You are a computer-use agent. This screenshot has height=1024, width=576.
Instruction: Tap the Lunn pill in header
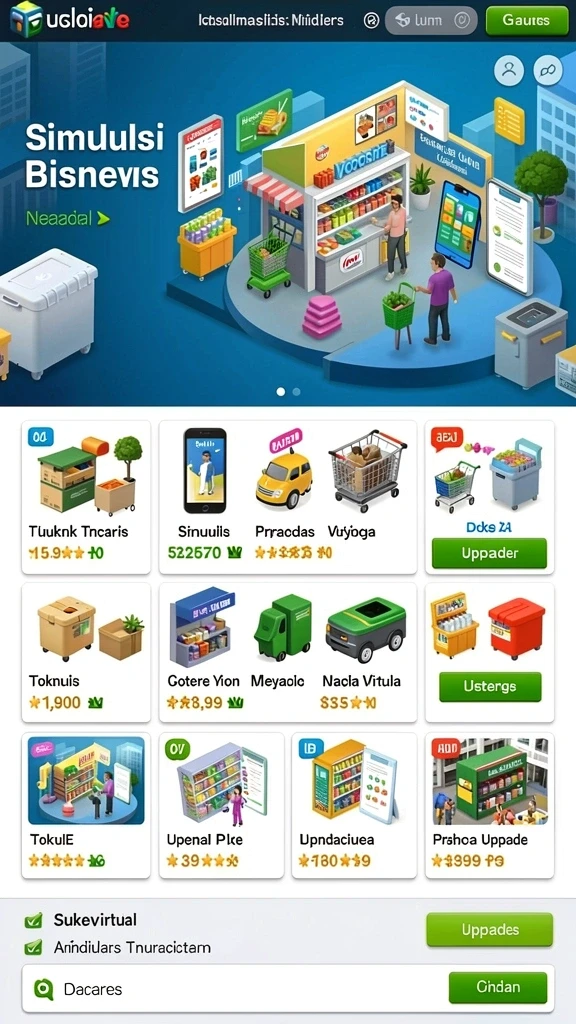click(x=431, y=20)
